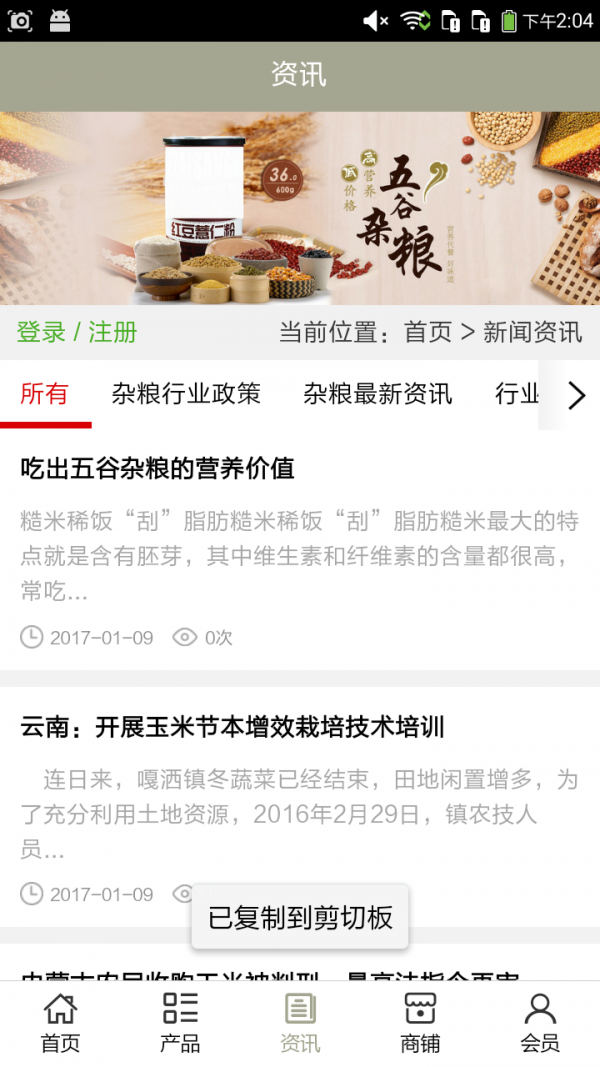The width and height of the screenshot is (600, 1067).
Task: Read the 云南 玉米节本增效栽培技术培训 article
Action: click(x=232, y=727)
